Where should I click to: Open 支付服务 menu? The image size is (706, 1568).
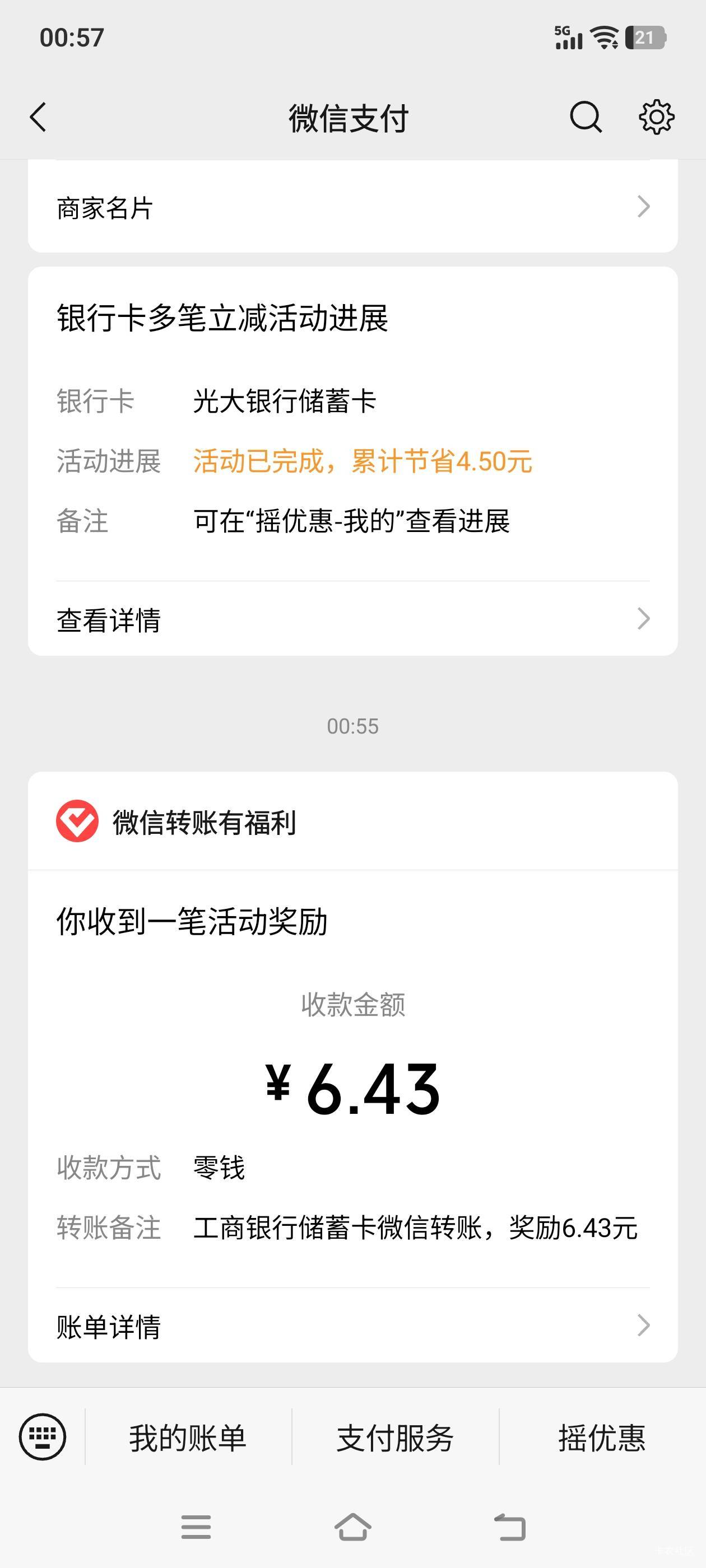[x=396, y=1438]
